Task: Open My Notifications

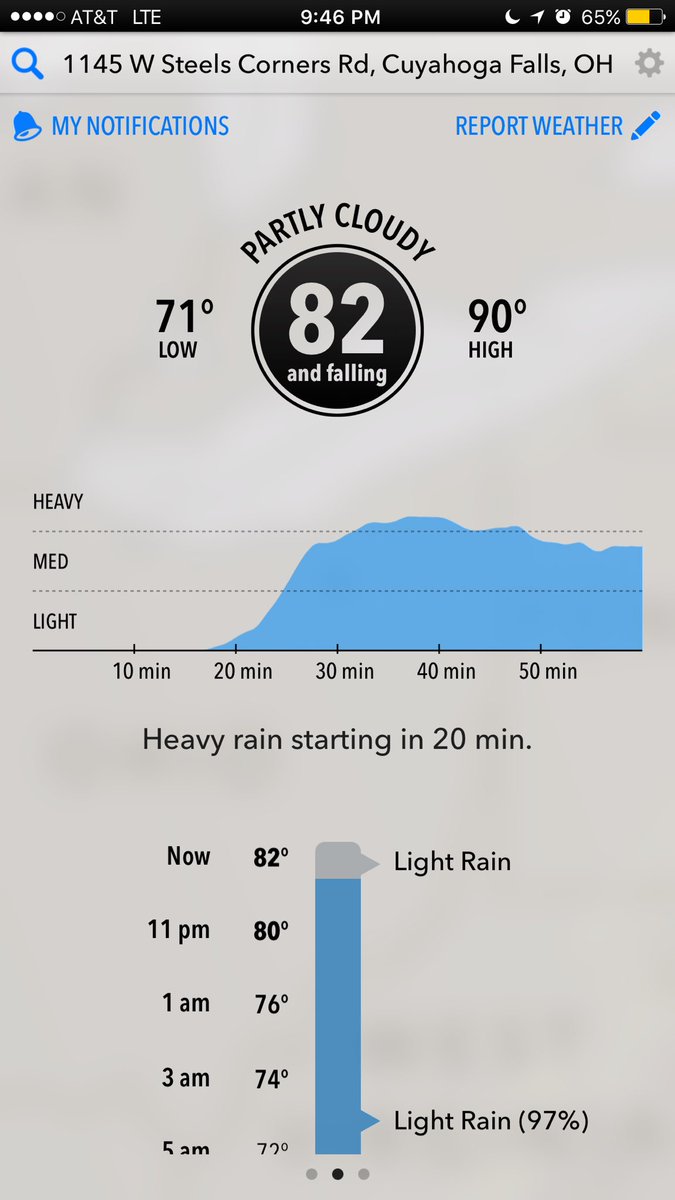Action: pyautogui.click(x=121, y=126)
